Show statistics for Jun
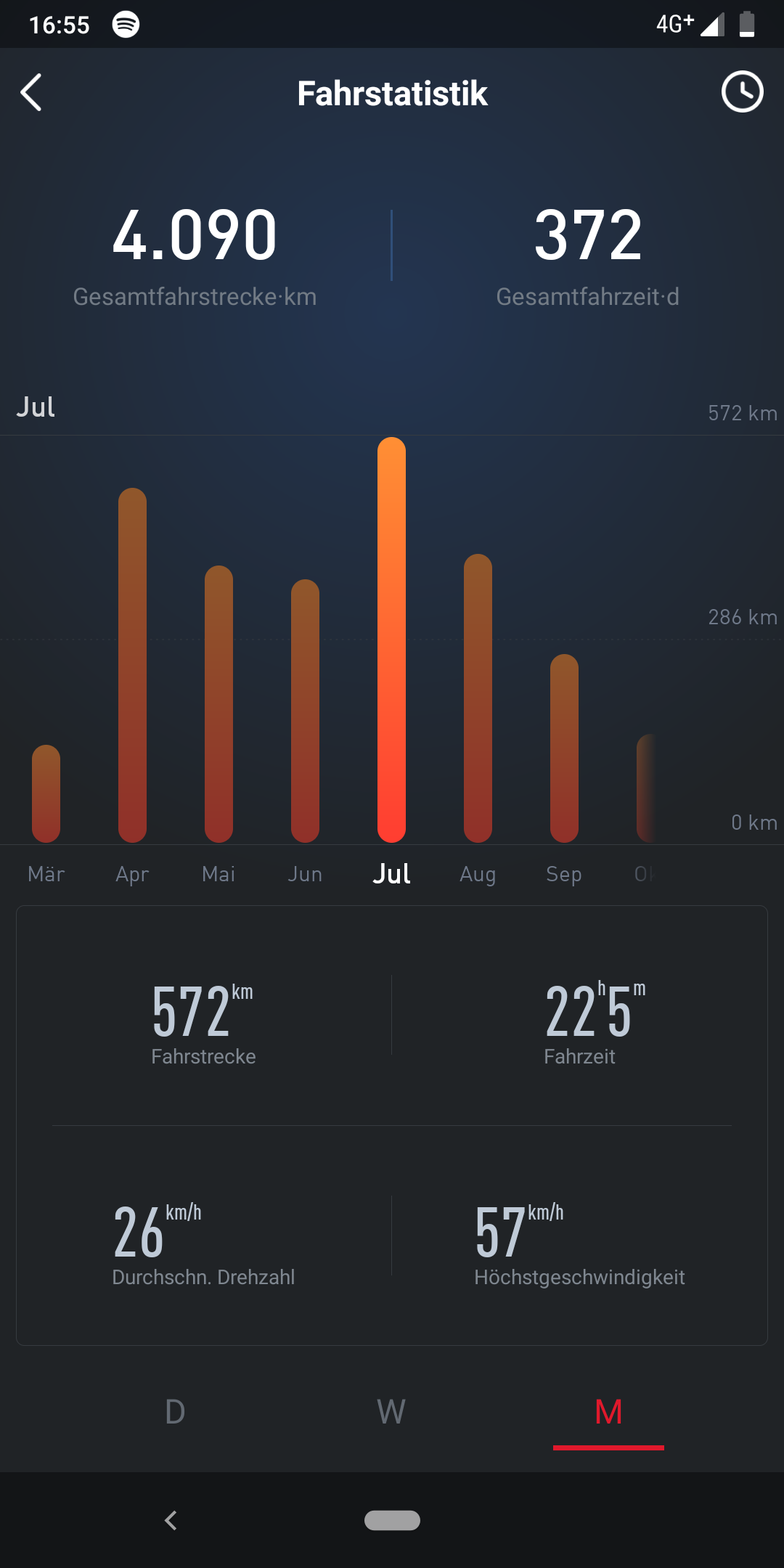This screenshot has height=1568, width=784. coord(305,711)
